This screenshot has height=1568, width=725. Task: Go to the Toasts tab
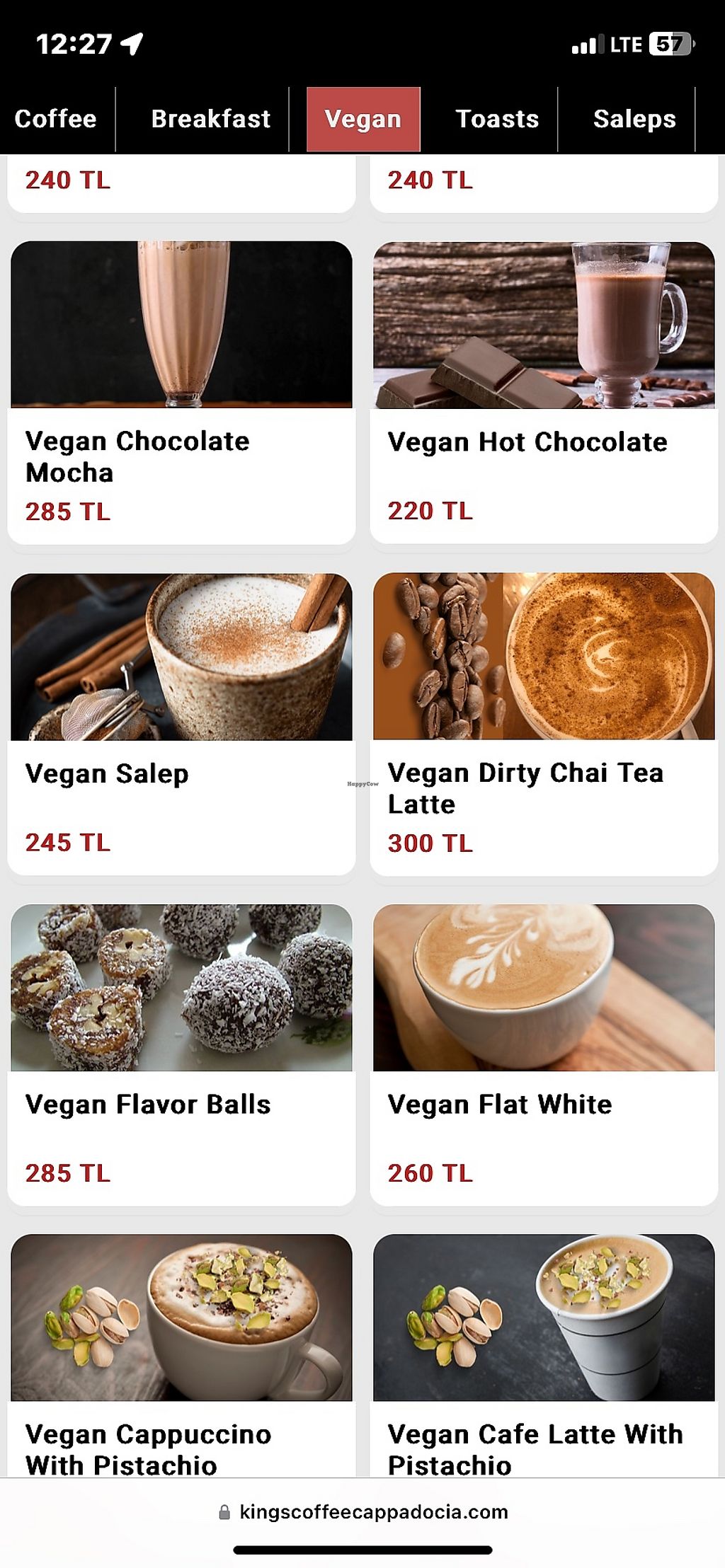497,119
